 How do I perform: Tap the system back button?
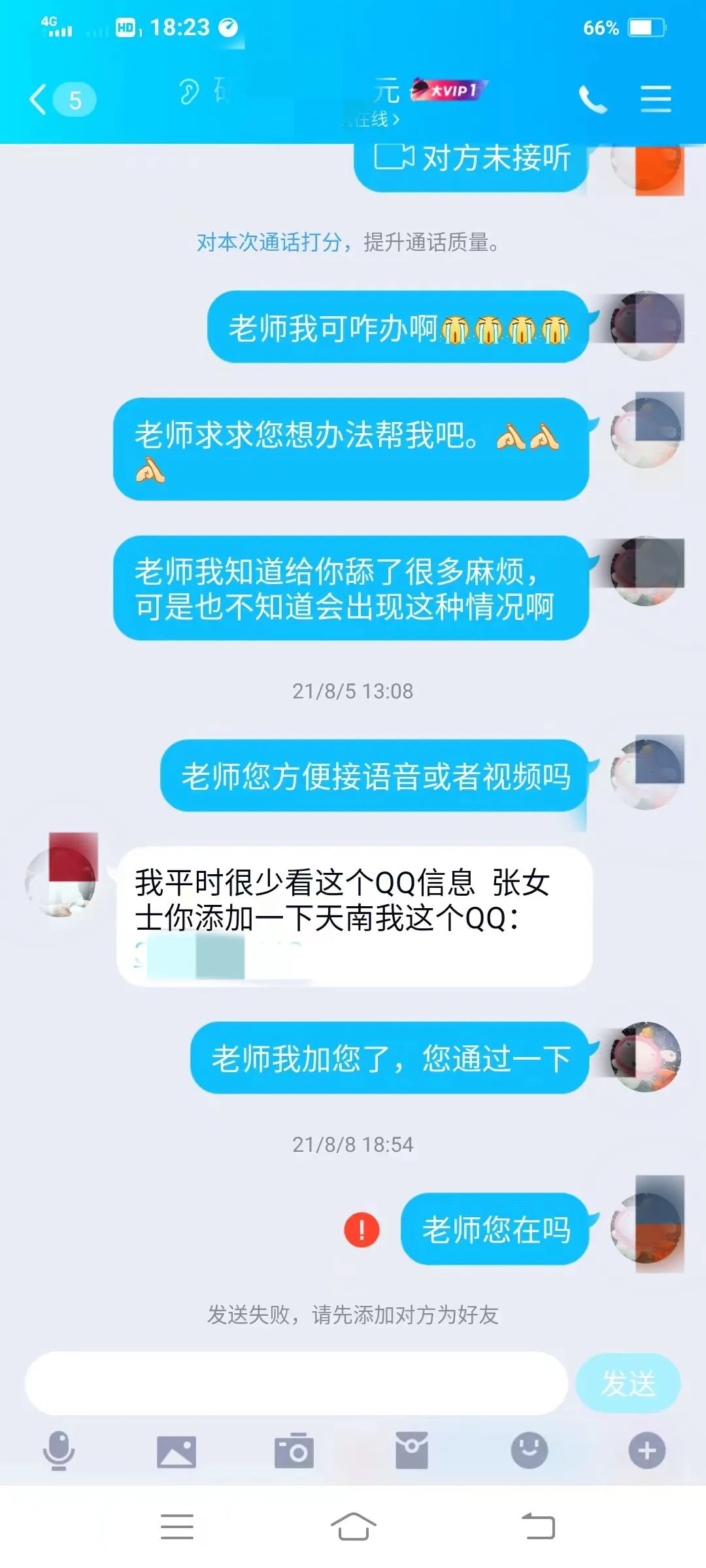pyautogui.click(x=537, y=1527)
